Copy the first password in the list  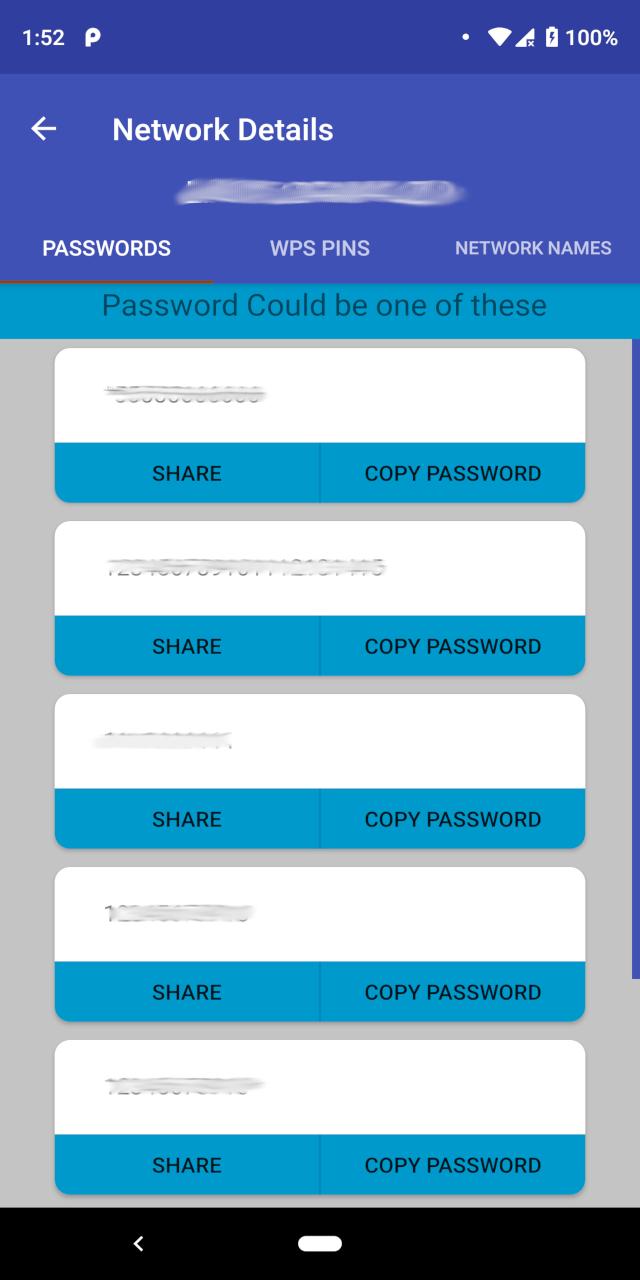pos(452,473)
